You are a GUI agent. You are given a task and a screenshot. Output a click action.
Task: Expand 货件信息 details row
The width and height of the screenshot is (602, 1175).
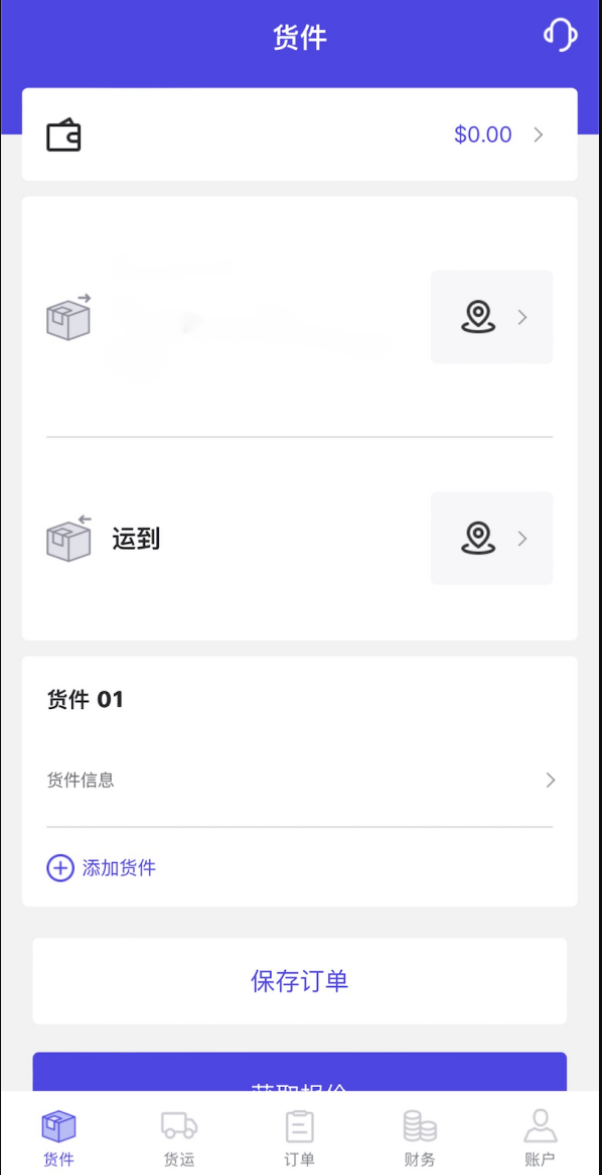pos(300,780)
